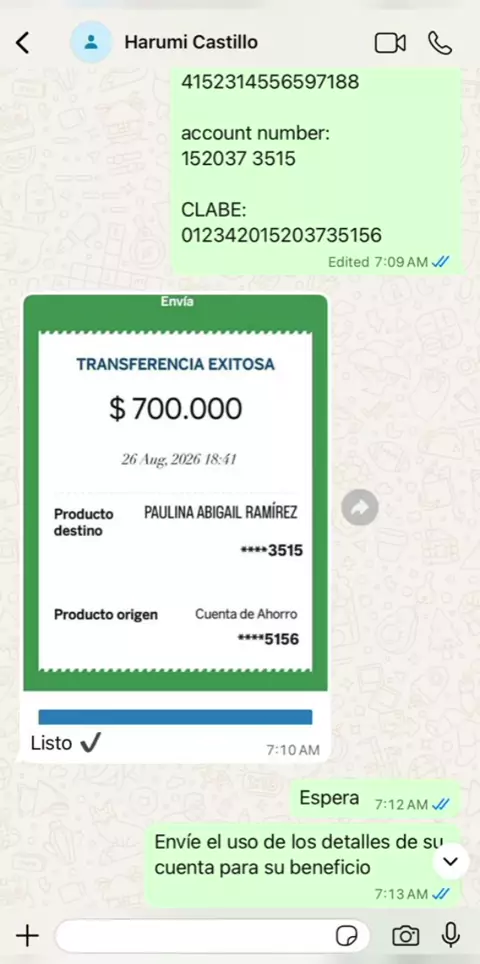Forward the transfer receipt image
The image size is (480, 964).
point(360,507)
